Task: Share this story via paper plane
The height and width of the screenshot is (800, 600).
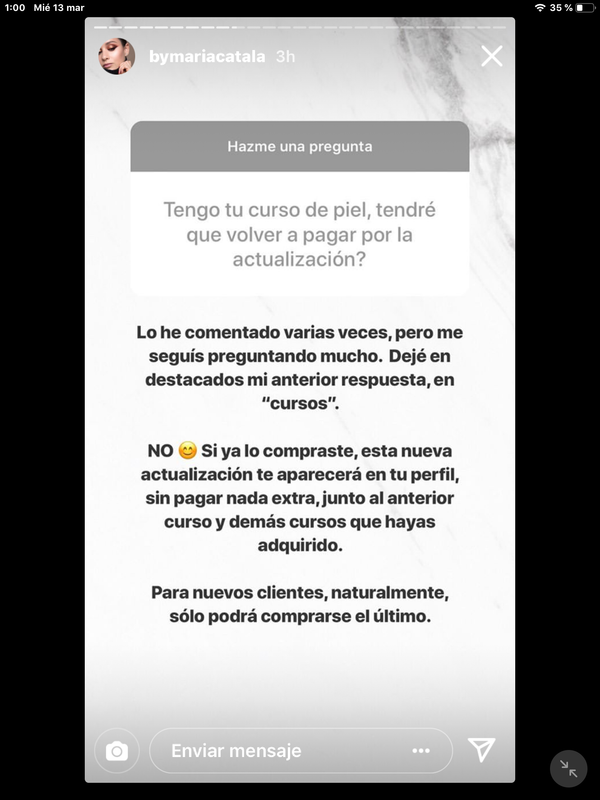Action: 482,750
